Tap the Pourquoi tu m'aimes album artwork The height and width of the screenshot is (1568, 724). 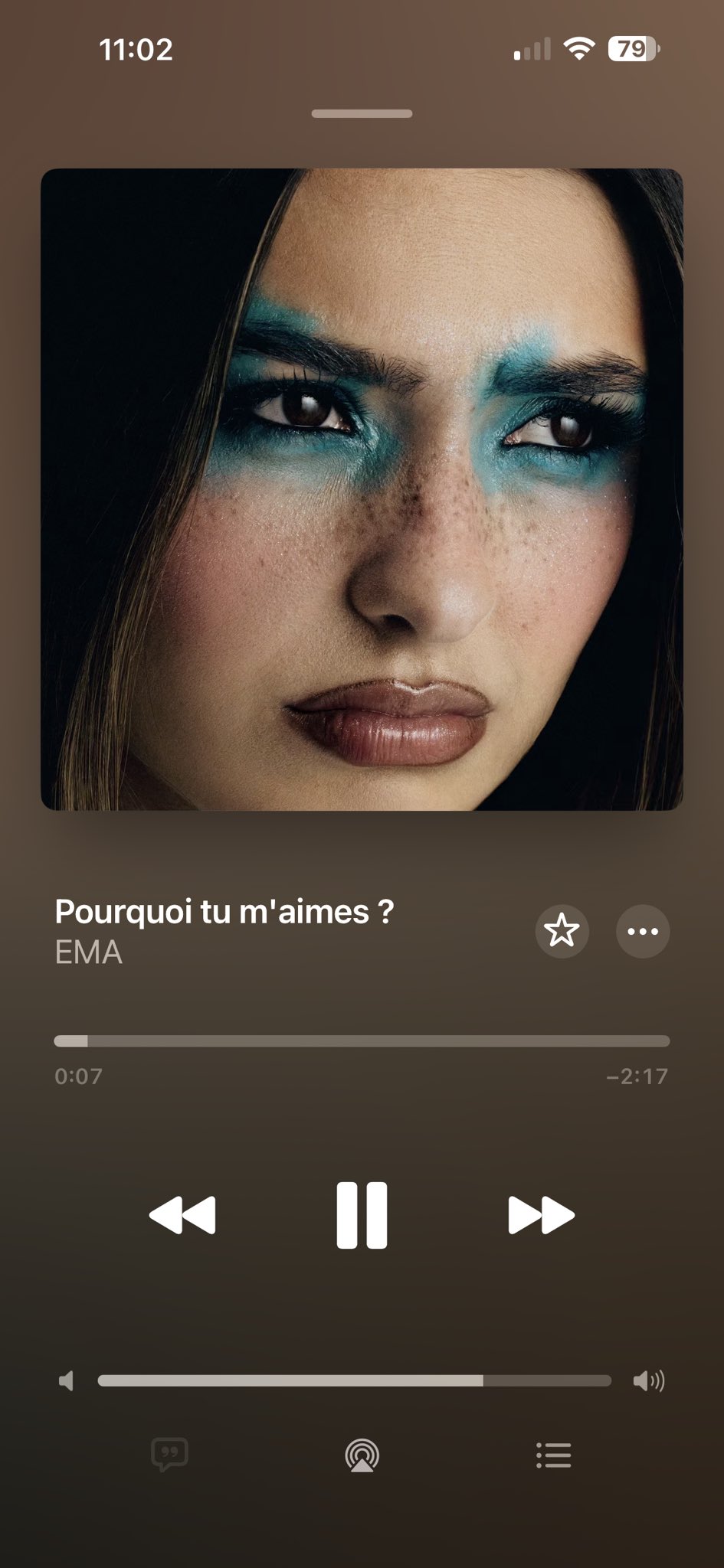(362, 489)
